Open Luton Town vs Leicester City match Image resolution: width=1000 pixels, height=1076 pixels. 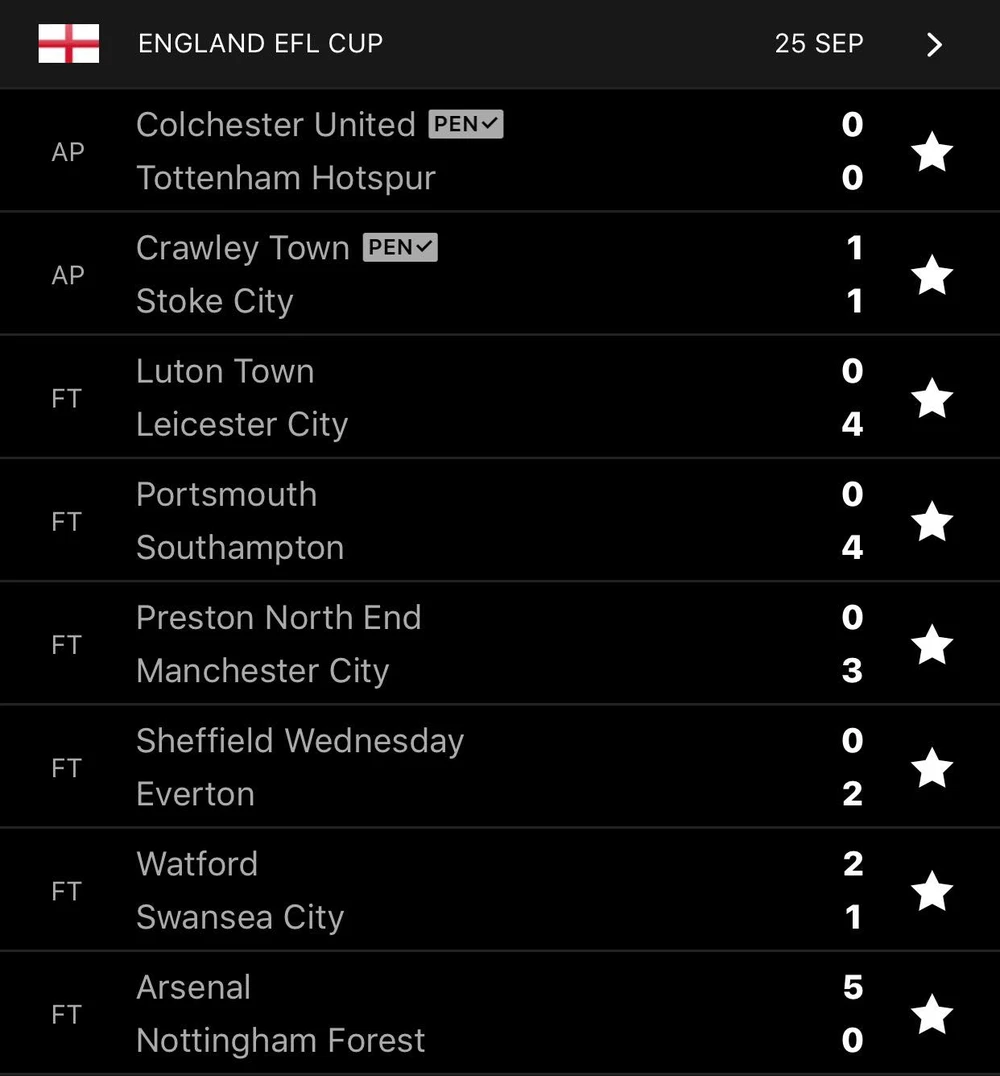[450, 398]
